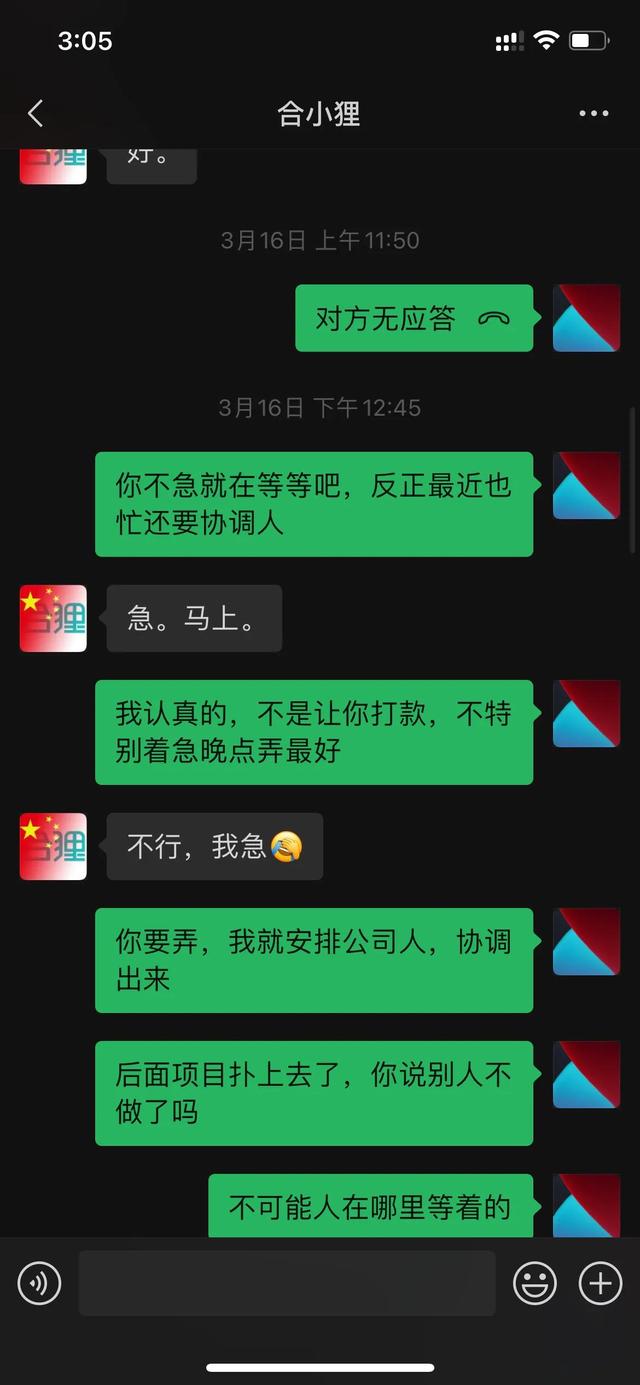Open contact avatar beside 急。马上。
640x1385 pixels.
pos(53,618)
